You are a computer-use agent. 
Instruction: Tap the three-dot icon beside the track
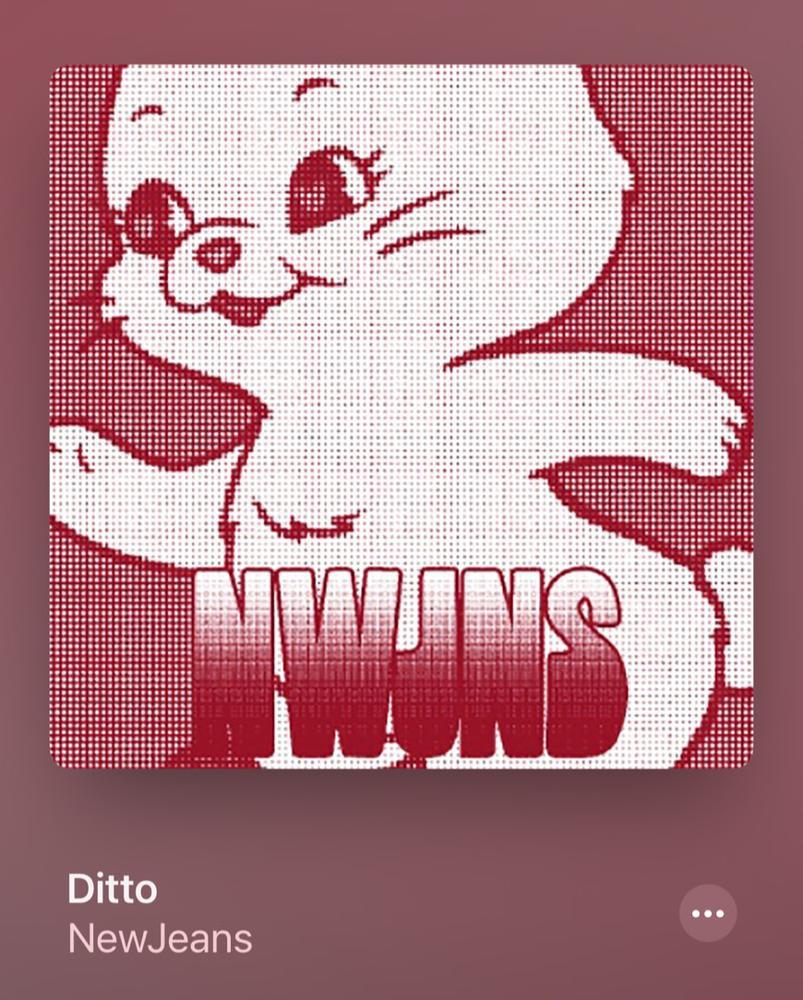[x=708, y=913]
